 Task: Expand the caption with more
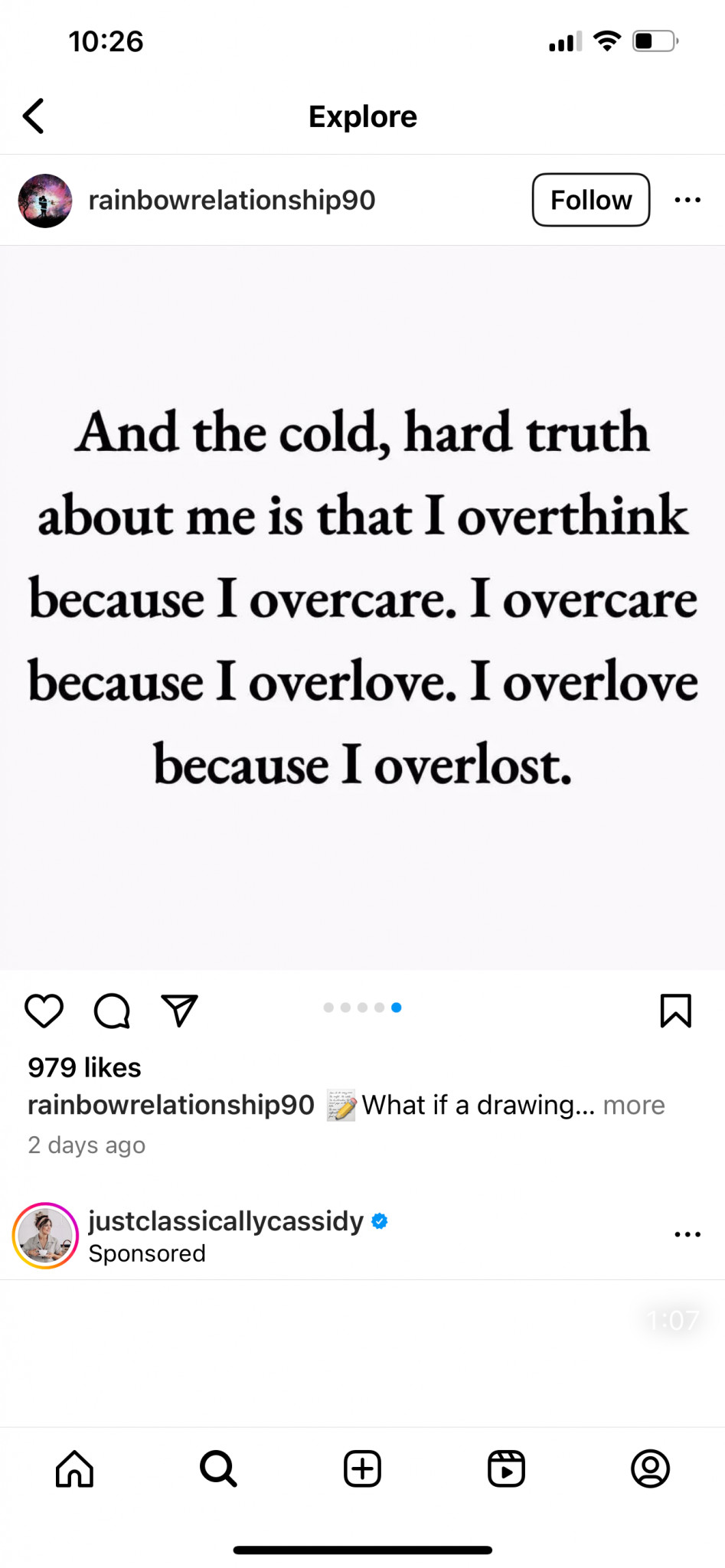pos(634,1105)
